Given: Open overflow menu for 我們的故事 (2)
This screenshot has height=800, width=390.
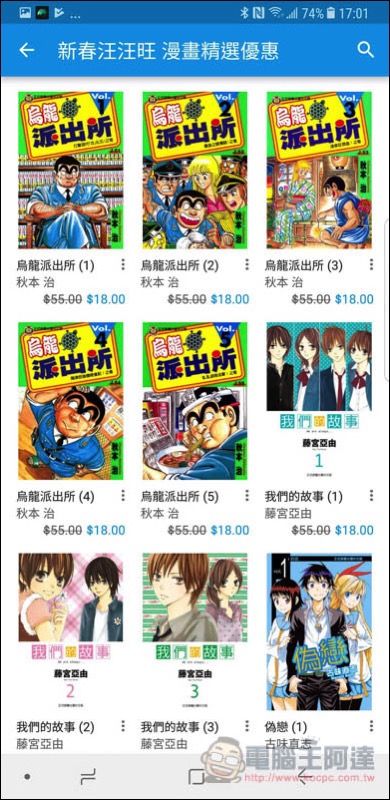Looking at the screenshot, I should pyautogui.click(x=123, y=726).
